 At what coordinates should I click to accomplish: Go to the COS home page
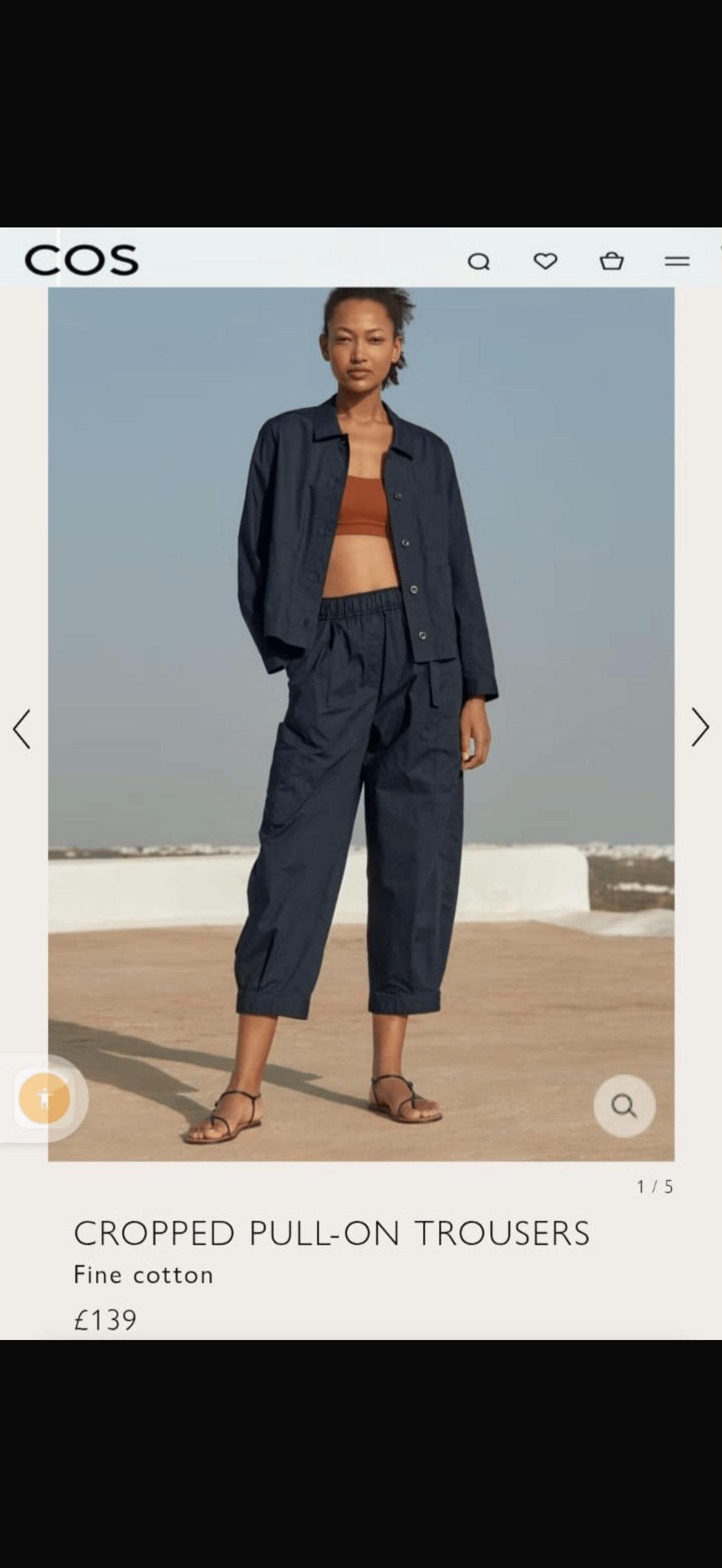81,261
